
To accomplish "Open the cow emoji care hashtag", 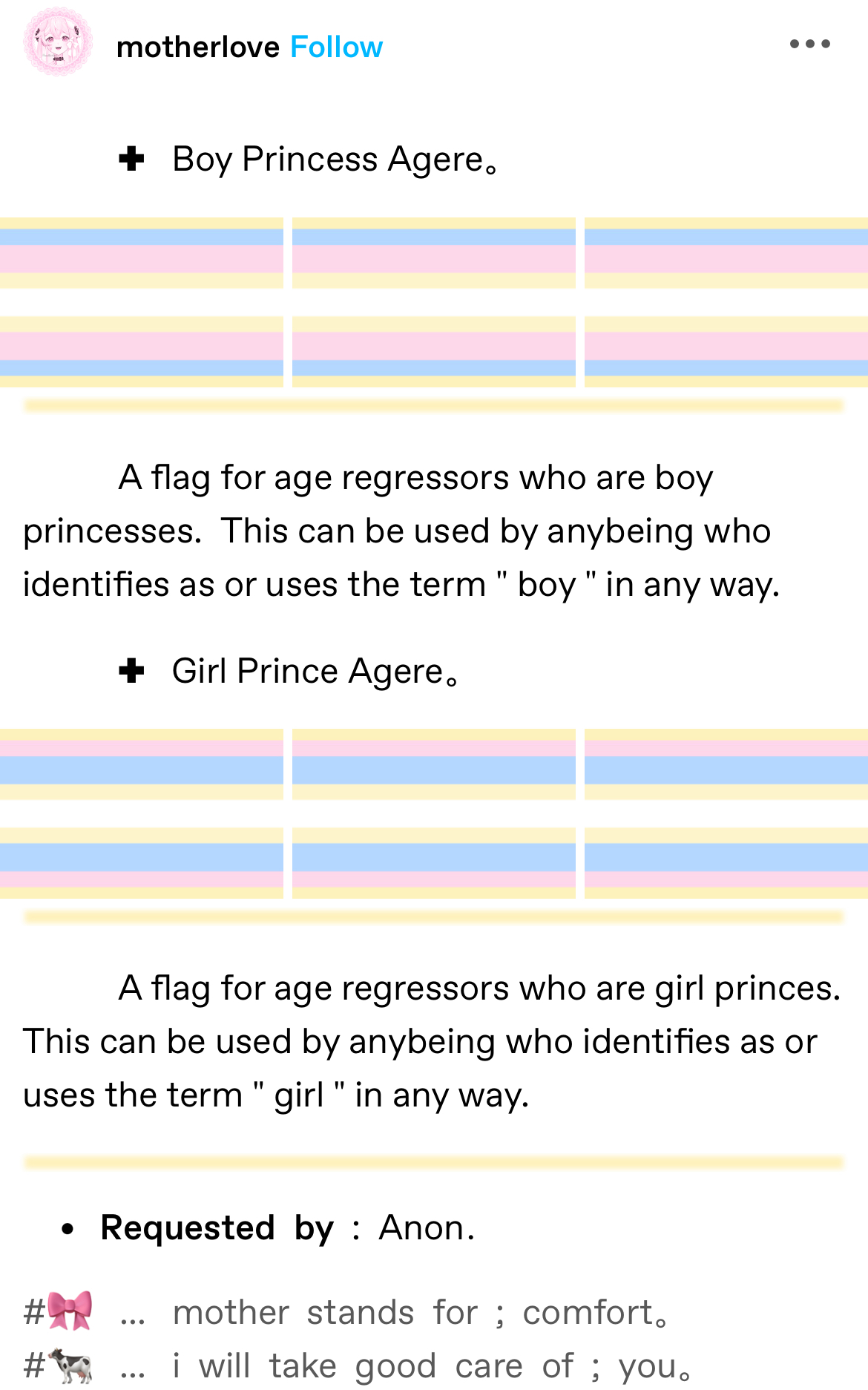I will click(x=358, y=1366).
